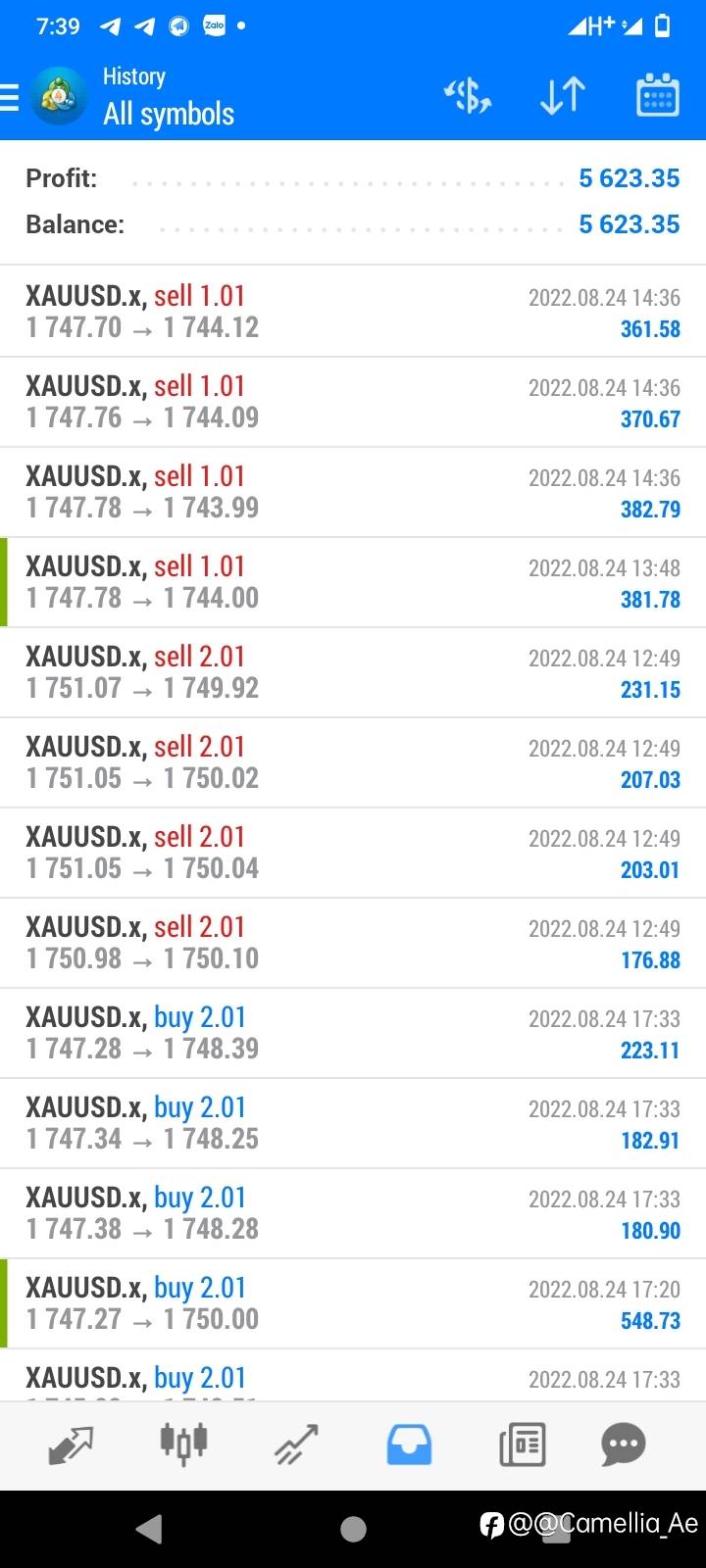Open the calendar date range picker

[658, 96]
